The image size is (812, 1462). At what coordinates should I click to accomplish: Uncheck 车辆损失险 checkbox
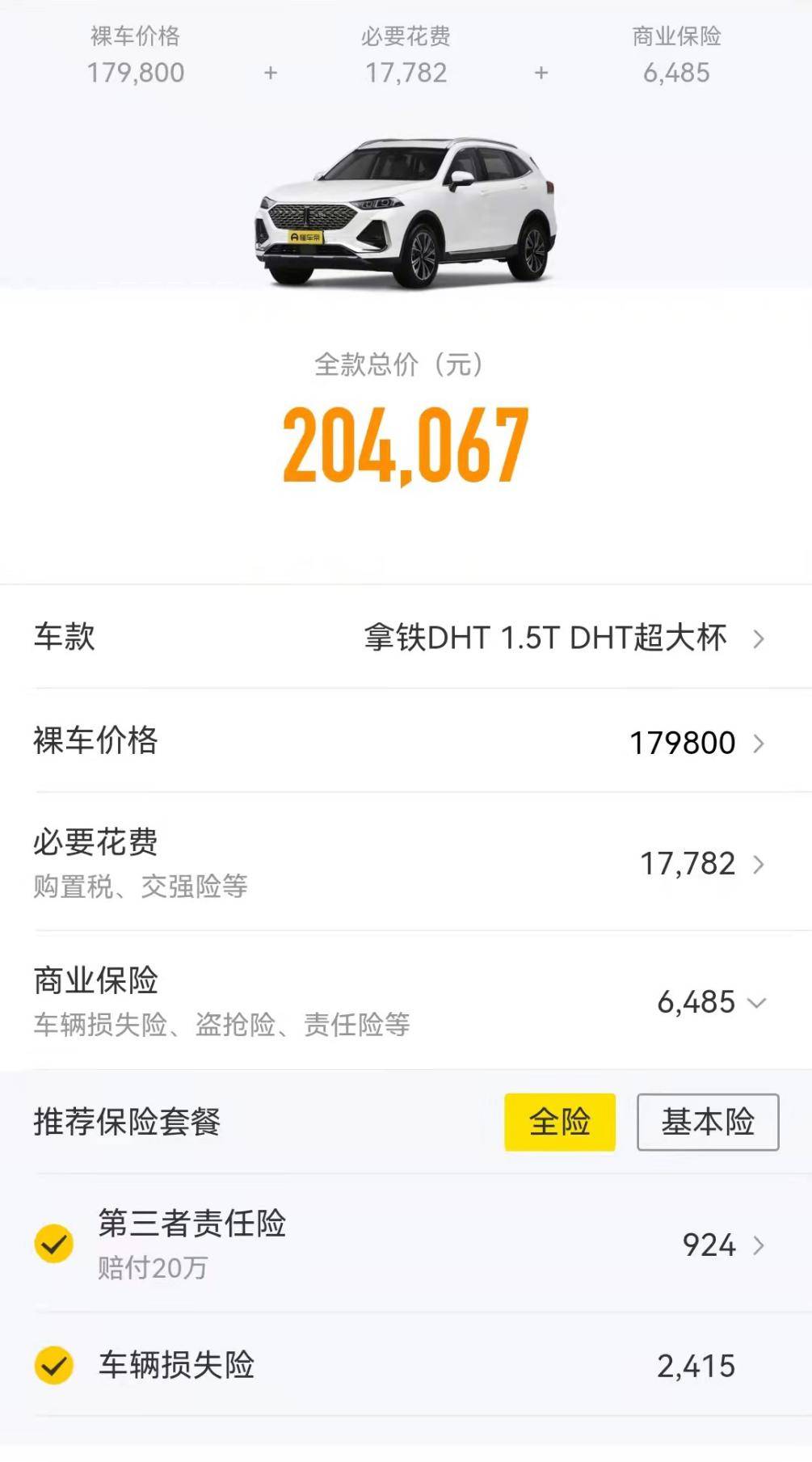point(54,1365)
